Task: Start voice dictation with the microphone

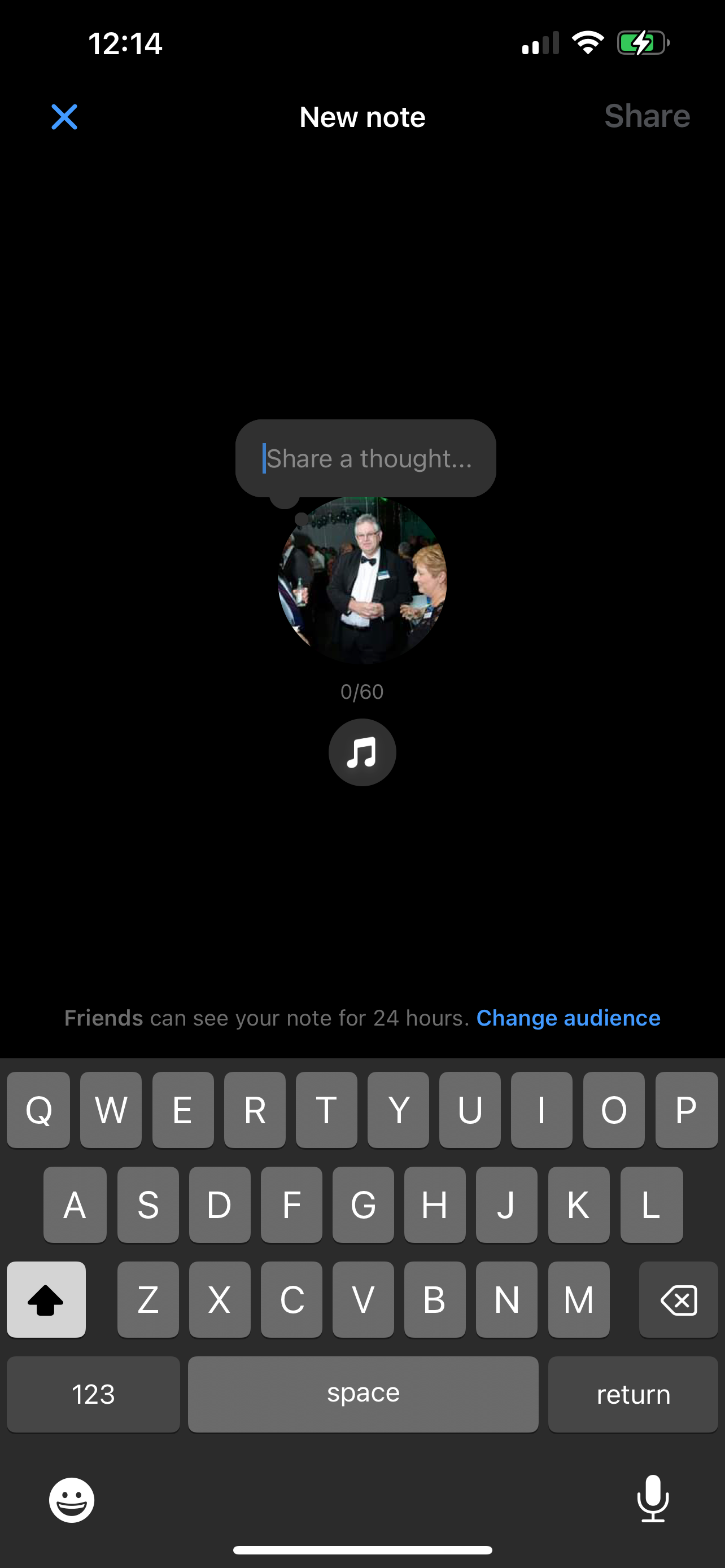Action: 653,1499
